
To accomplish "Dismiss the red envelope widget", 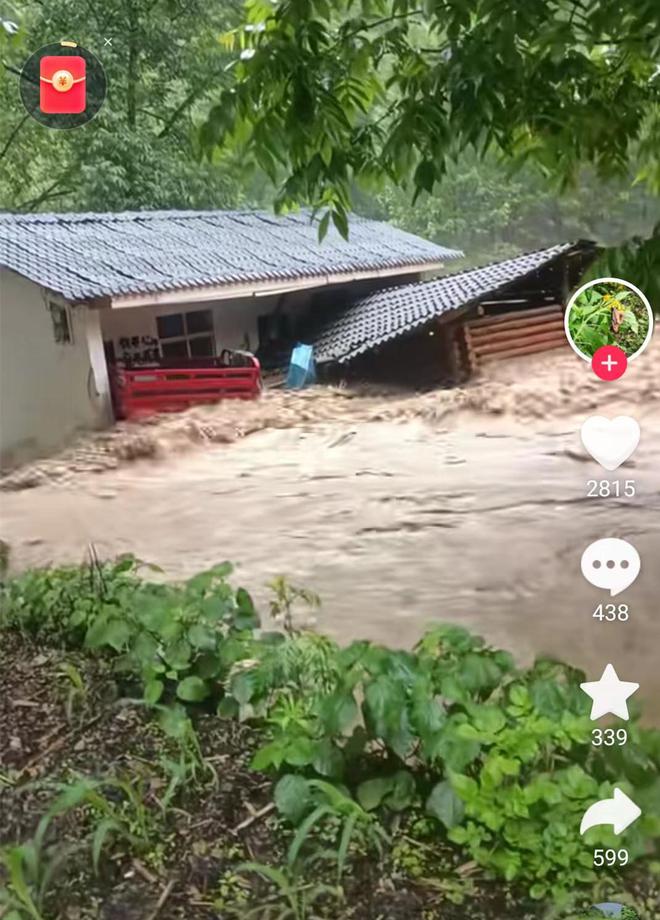I will (108, 42).
